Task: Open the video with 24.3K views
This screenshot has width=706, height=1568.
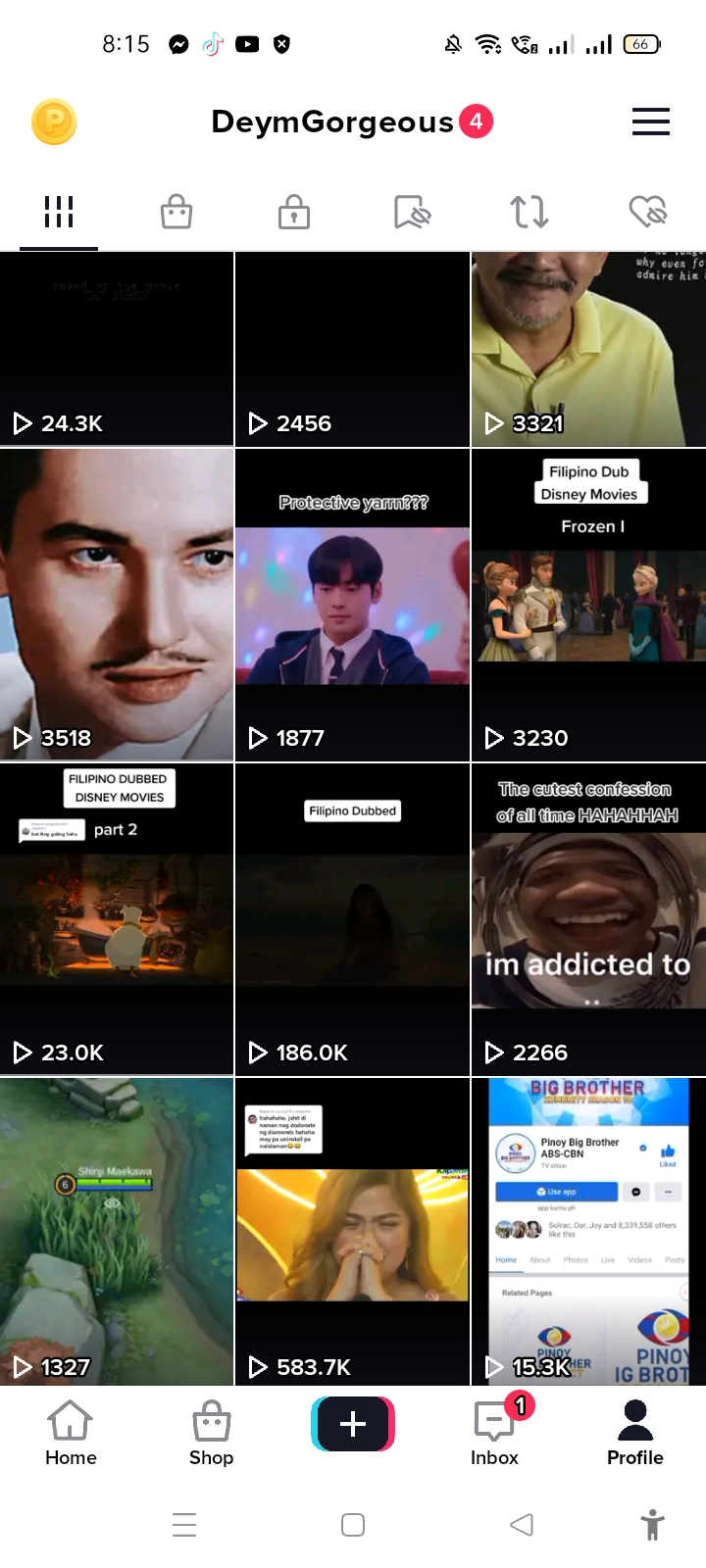Action: (x=117, y=349)
